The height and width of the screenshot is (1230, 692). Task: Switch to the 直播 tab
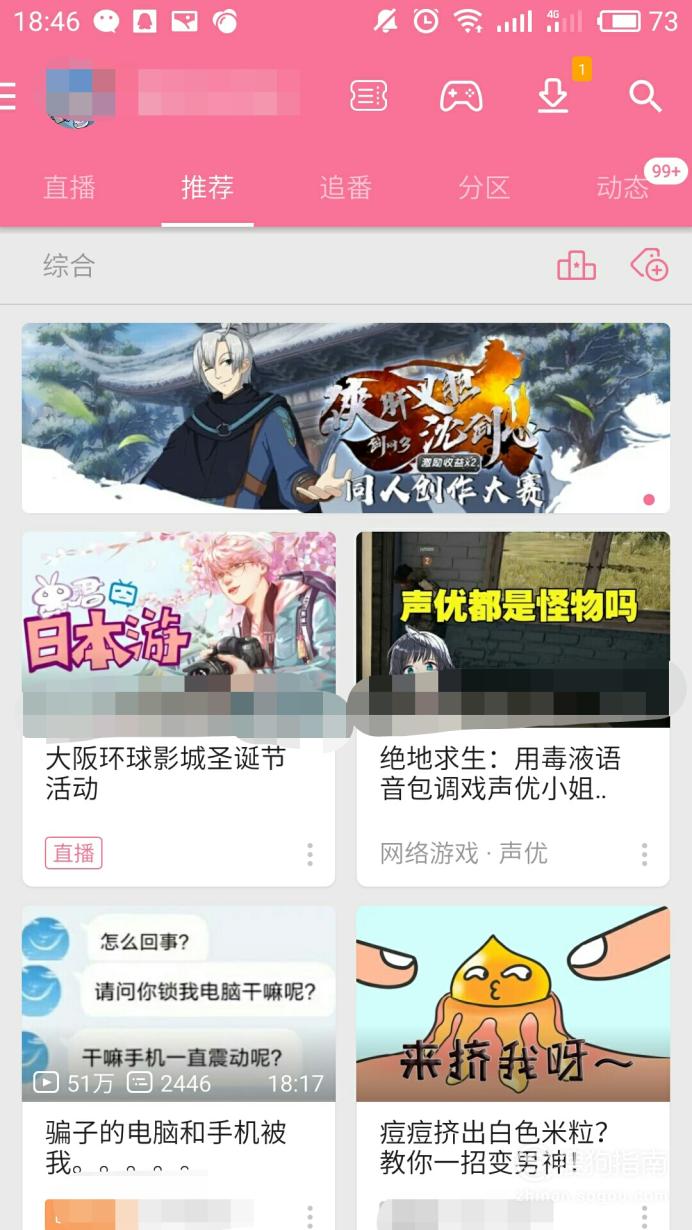point(69,187)
